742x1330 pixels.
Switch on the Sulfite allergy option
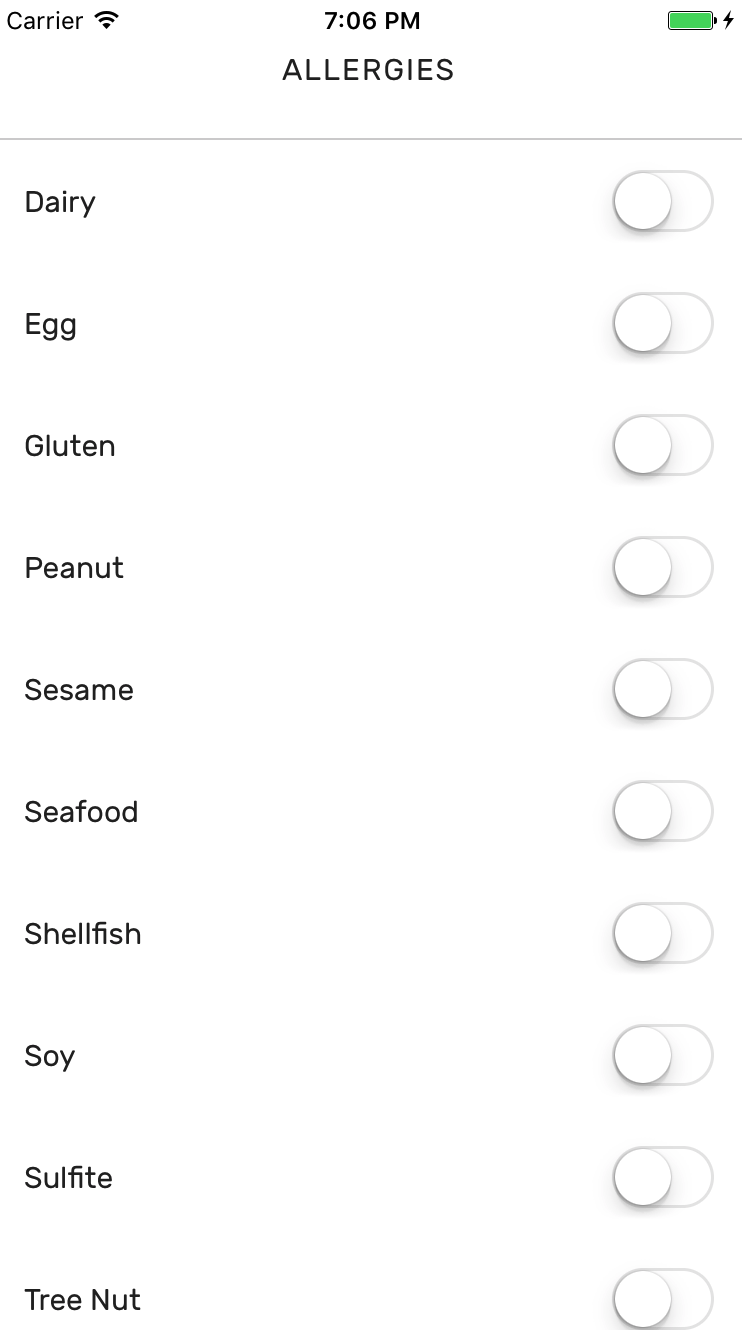click(x=662, y=1178)
